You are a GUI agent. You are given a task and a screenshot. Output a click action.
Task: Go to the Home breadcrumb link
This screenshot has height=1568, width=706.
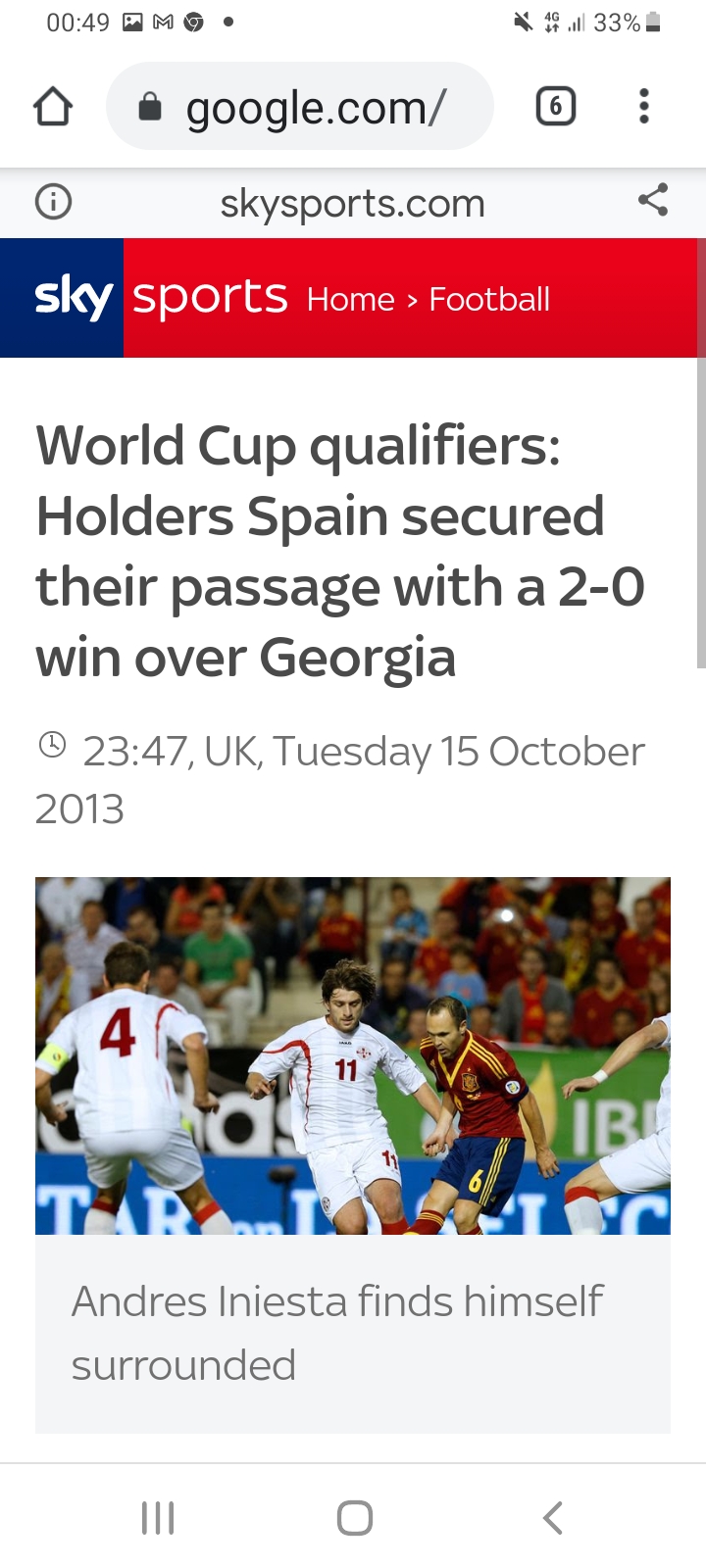pyautogui.click(x=350, y=299)
